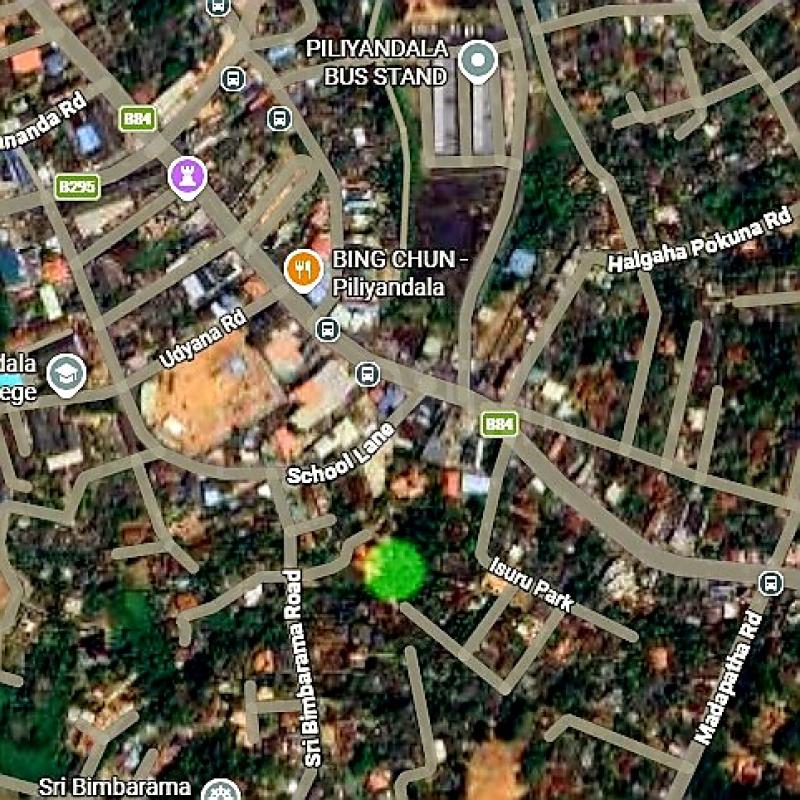
Task: Tap the bus stop icon on Madapatha Rd
Action: [x=770, y=582]
